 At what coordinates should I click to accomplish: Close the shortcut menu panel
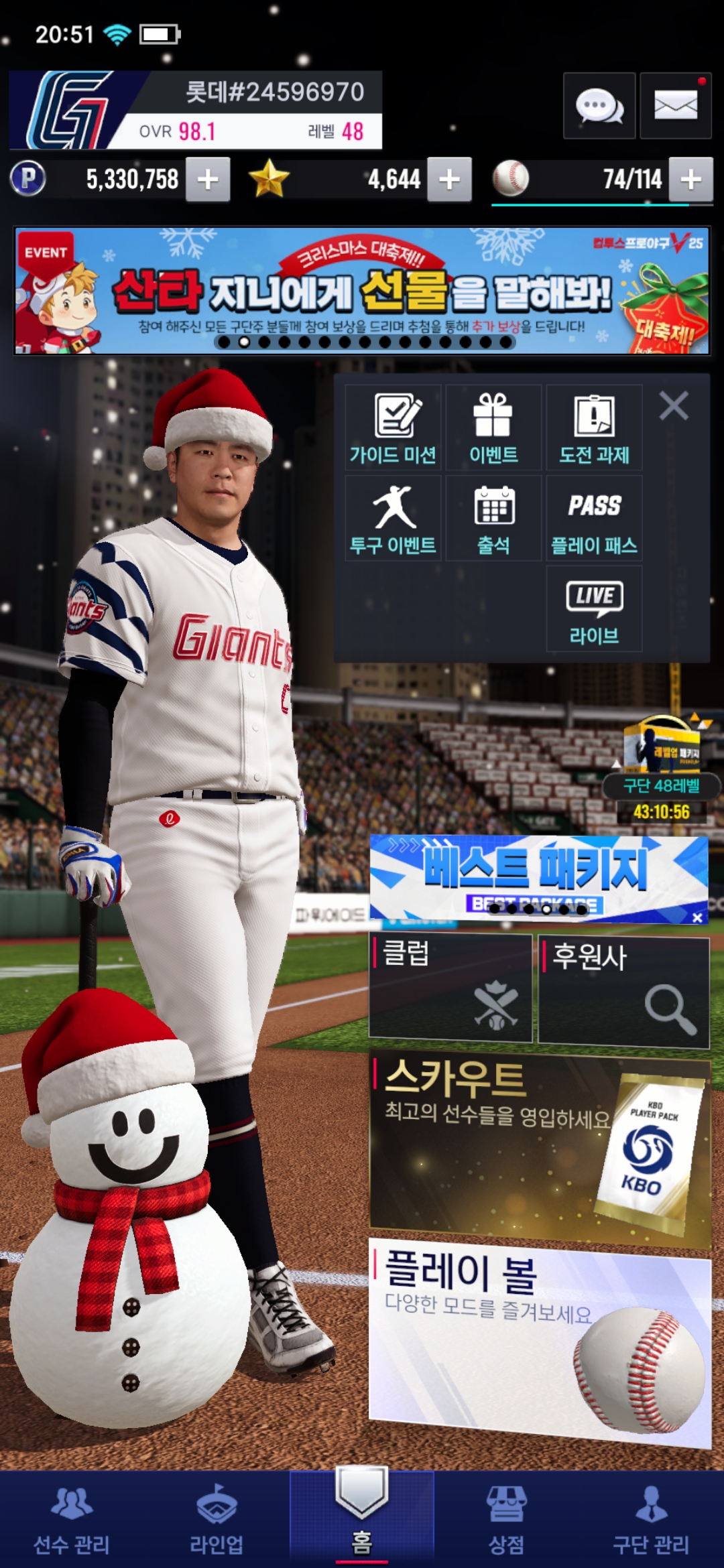pyautogui.click(x=674, y=406)
